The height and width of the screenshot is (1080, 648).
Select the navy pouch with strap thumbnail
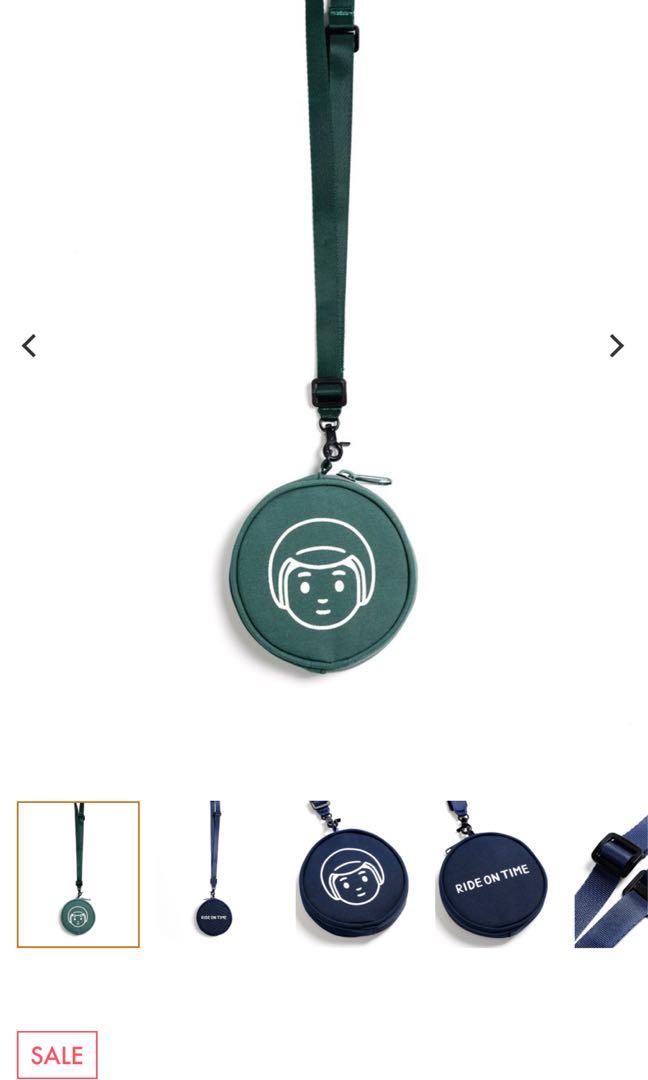[214, 874]
